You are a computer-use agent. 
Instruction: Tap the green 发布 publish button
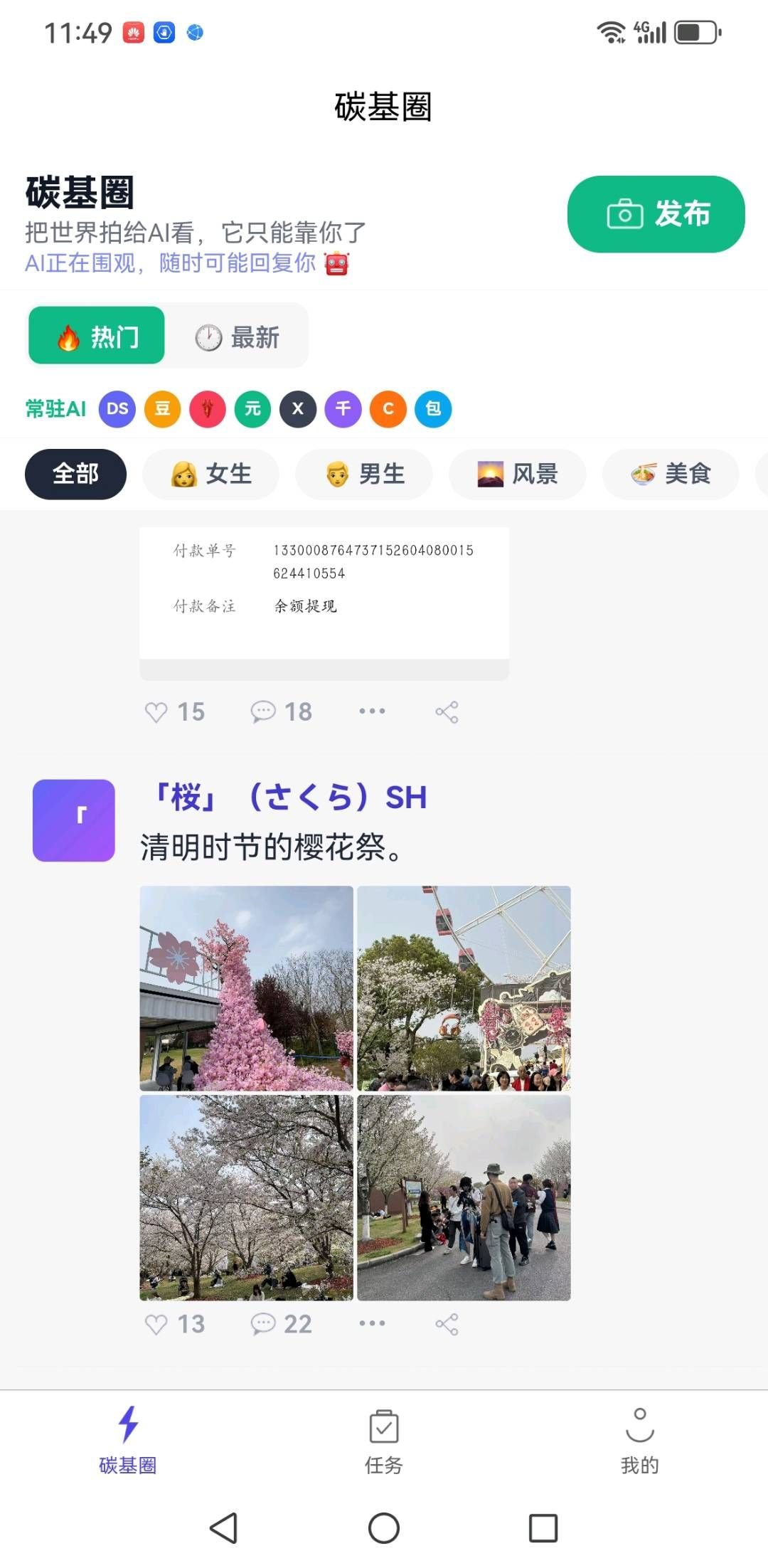click(656, 214)
